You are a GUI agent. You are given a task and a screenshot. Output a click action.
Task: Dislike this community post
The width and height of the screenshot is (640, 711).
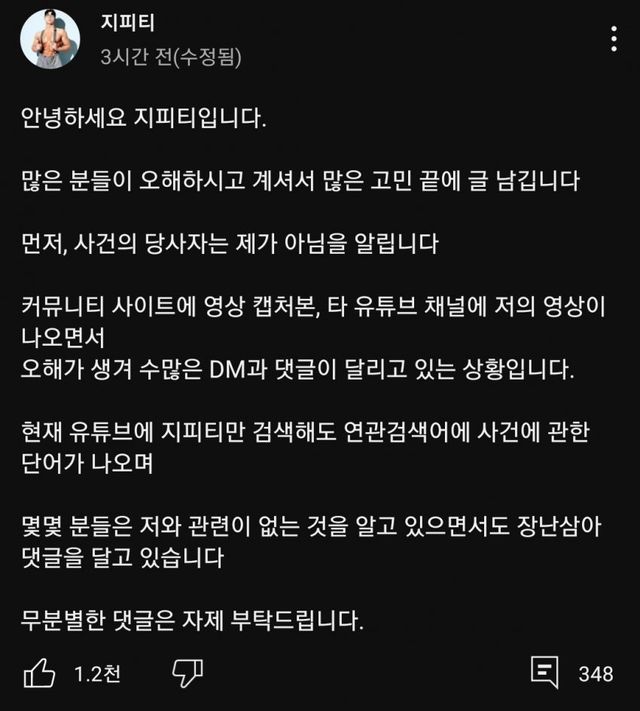click(x=188, y=671)
